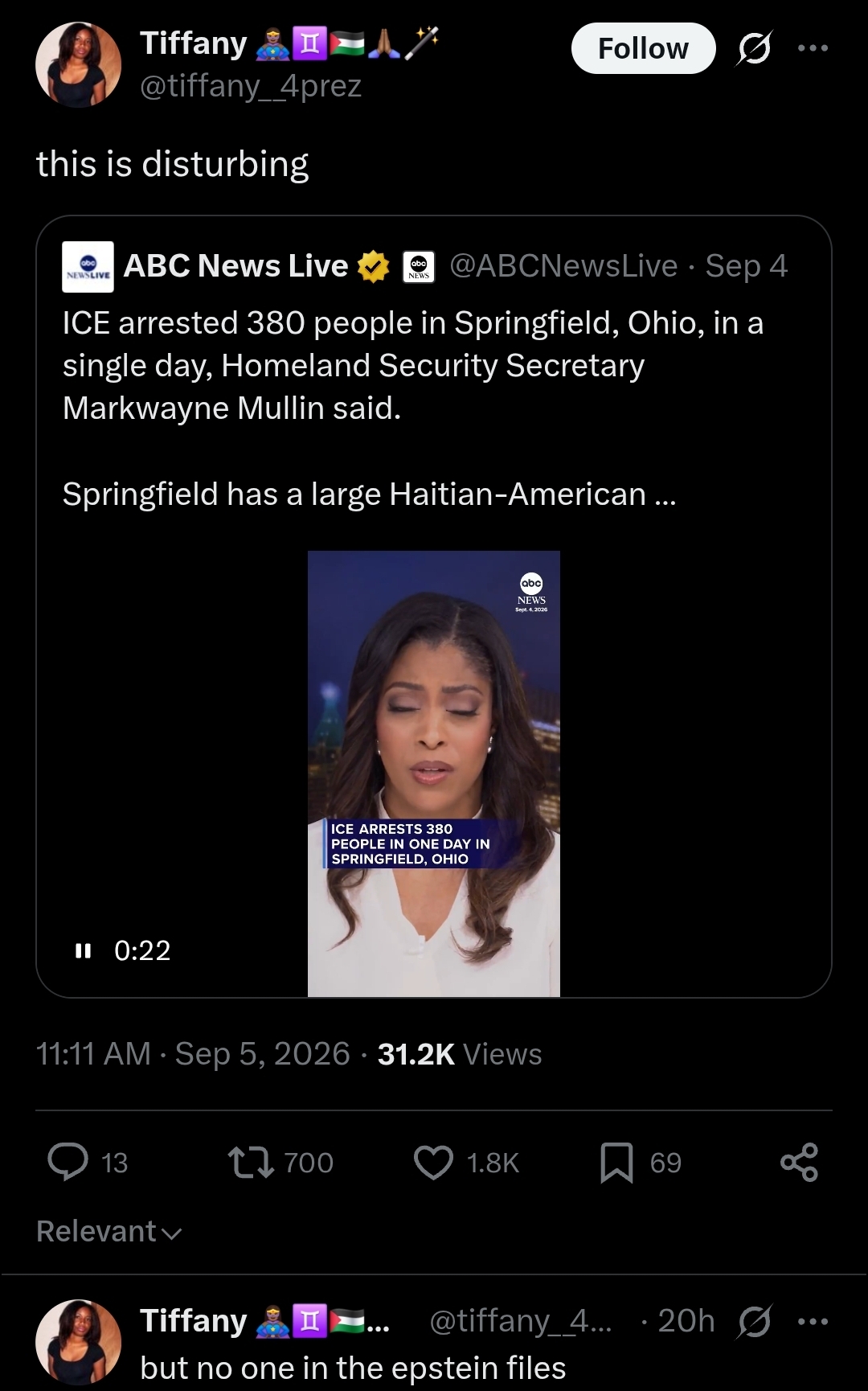Open the overflow menu on the main post
The width and height of the screenshot is (868, 1391).
pyautogui.click(x=813, y=48)
